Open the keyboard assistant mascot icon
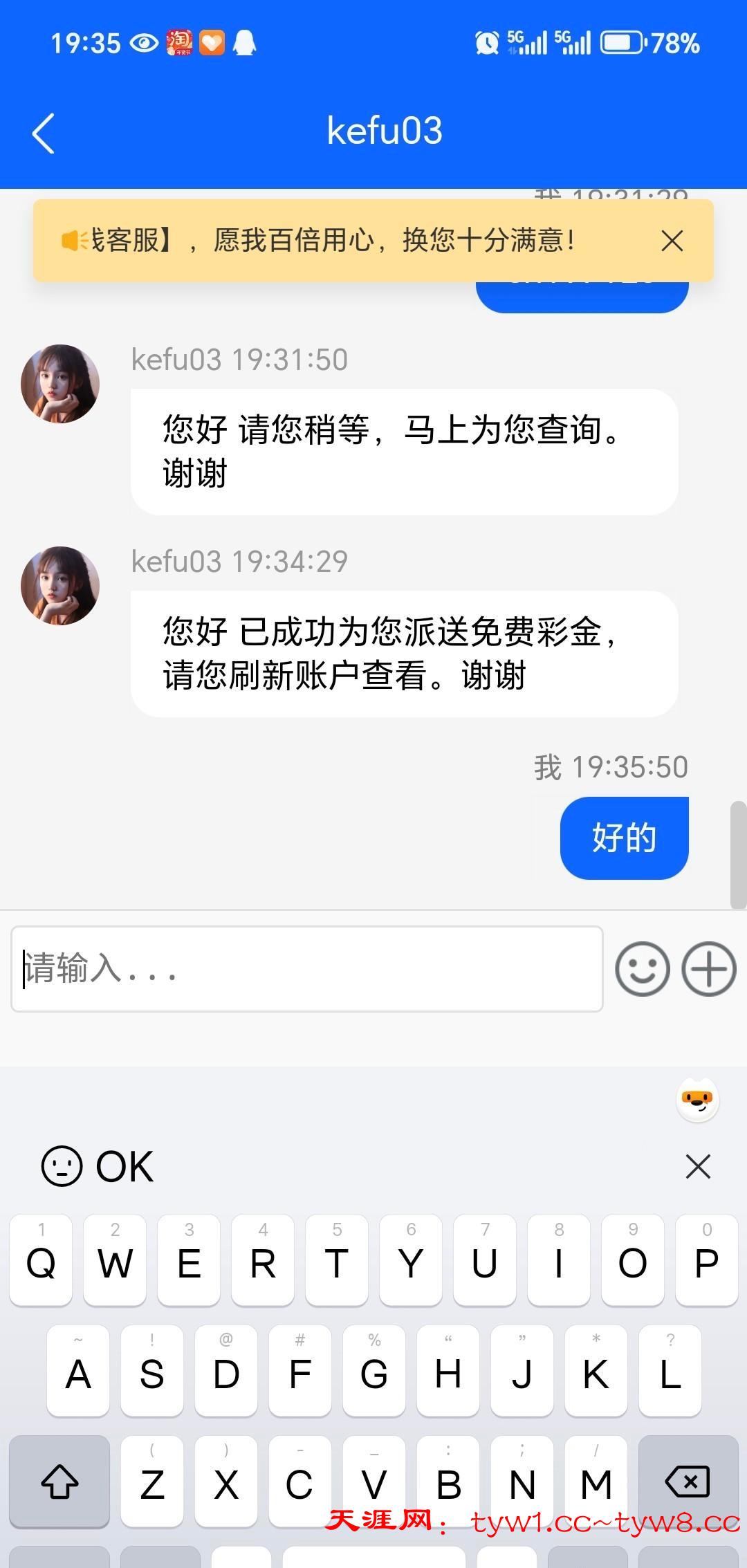The height and width of the screenshot is (1568, 747). 697,1100
